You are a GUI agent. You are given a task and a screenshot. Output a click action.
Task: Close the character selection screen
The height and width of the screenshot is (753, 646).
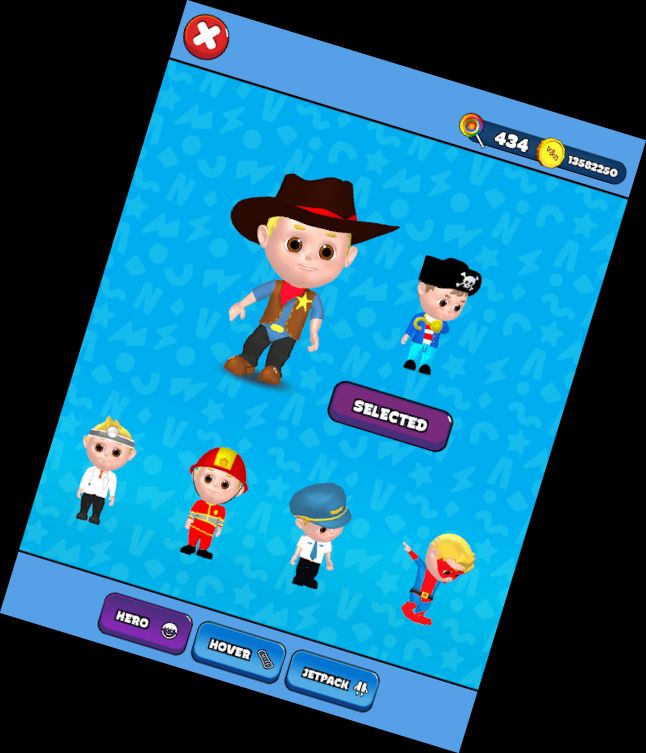pyautogui.click(x=206, y=38)
